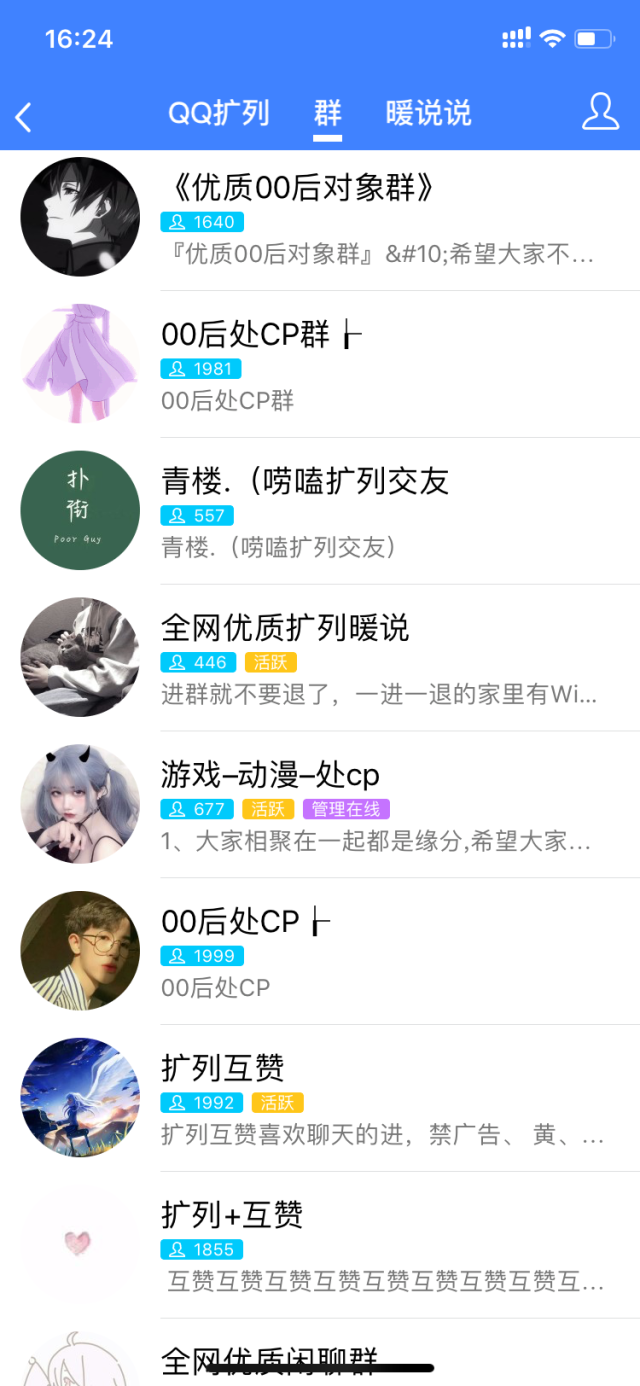640x1386 pixels.
Task: Open the profile icon in the header
Action: coord(600,112)
